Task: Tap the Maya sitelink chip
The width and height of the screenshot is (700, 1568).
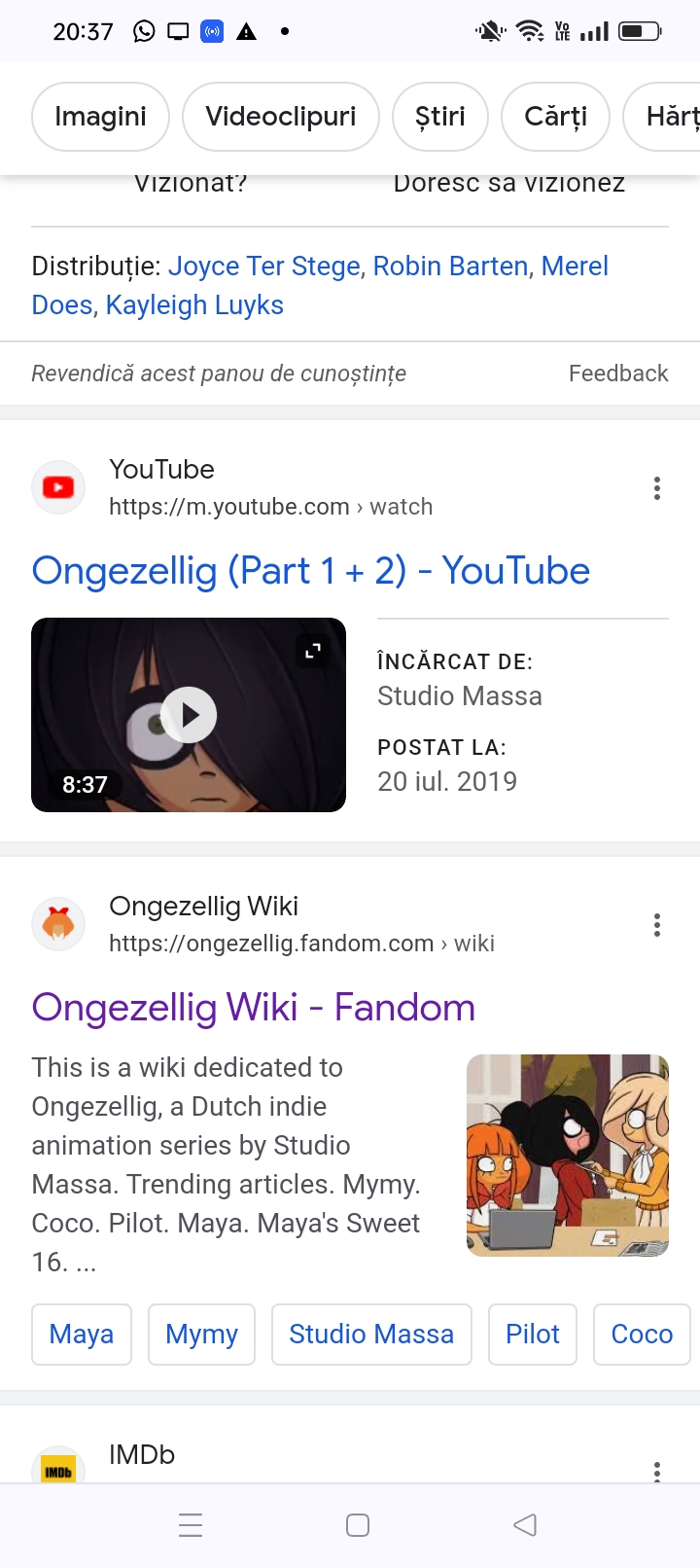Action: coord(82,1335)
